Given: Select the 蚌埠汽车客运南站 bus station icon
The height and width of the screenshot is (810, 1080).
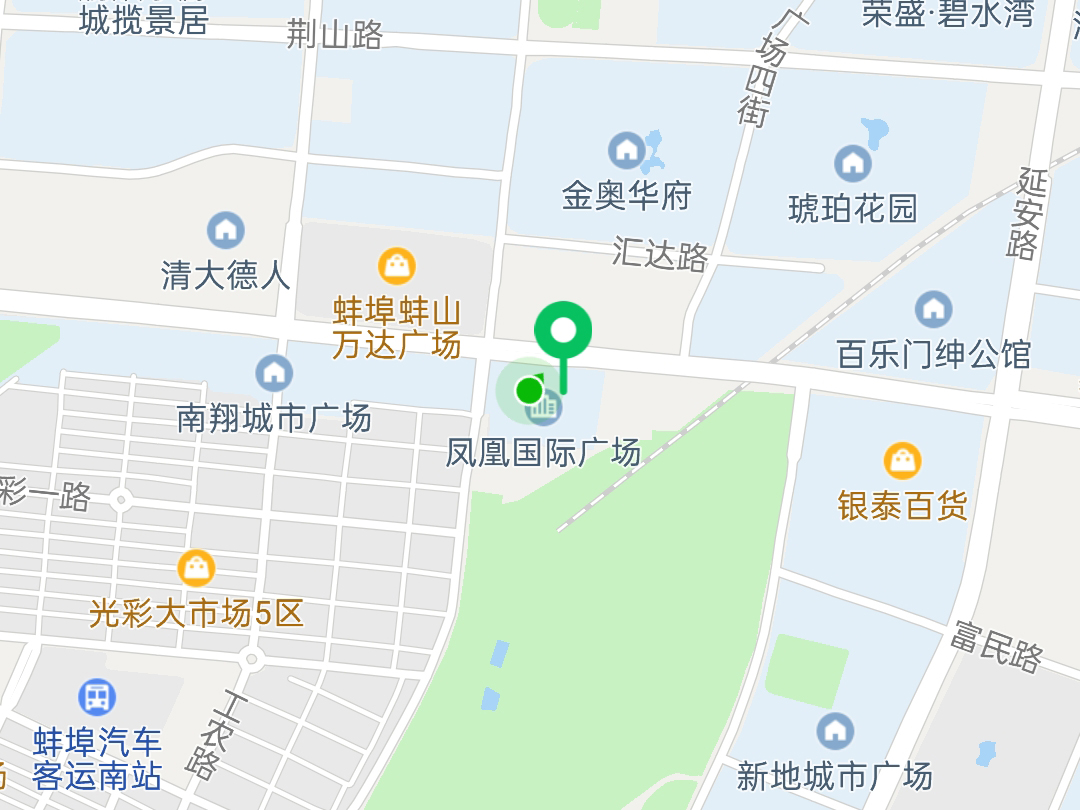Looking at the screenshot, I should pos(97,696).
